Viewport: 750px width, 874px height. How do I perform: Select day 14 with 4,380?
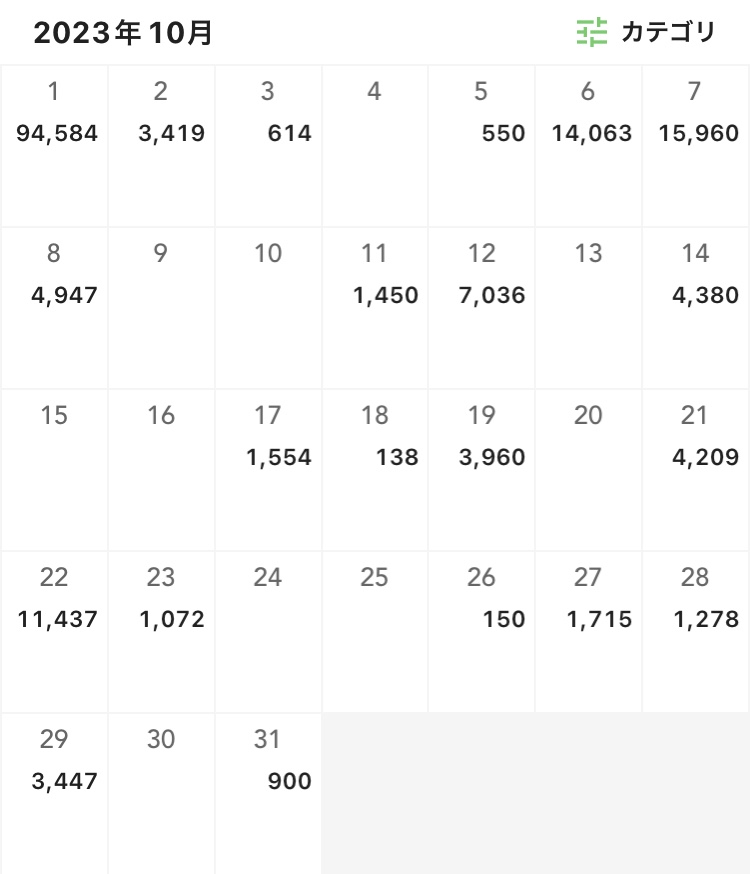[x=696, y=308]
